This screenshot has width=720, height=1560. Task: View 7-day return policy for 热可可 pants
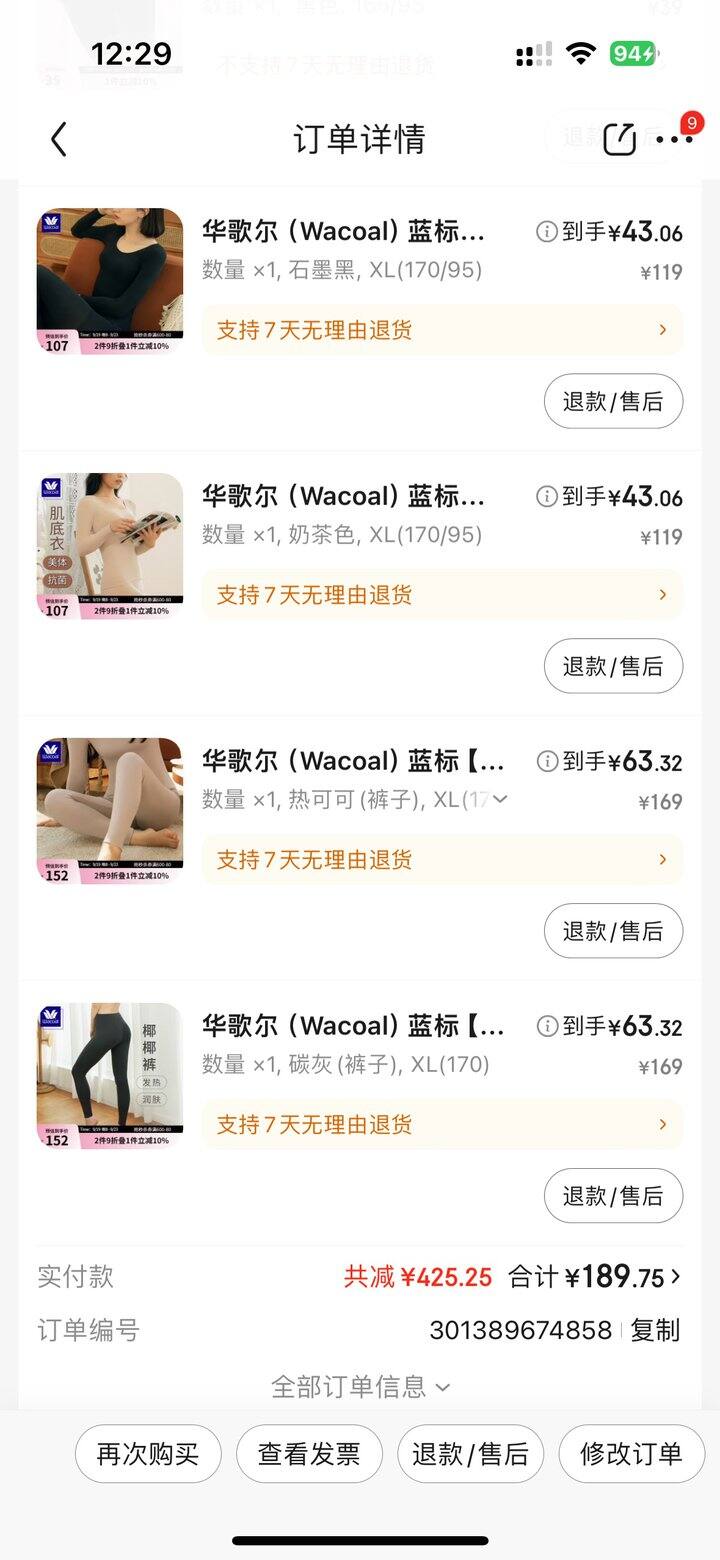442,860
